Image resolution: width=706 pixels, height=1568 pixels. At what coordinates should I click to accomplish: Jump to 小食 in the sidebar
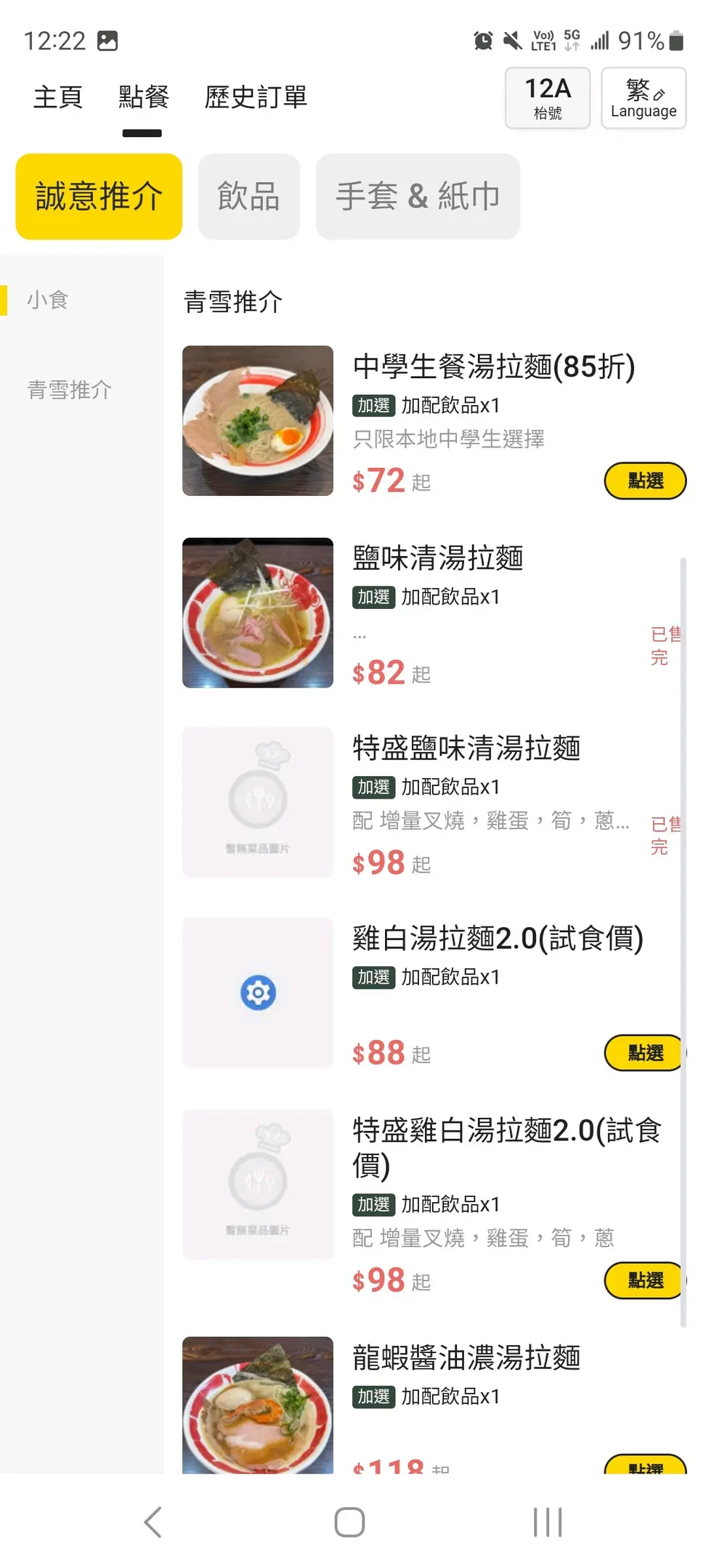tap(48, 300)
